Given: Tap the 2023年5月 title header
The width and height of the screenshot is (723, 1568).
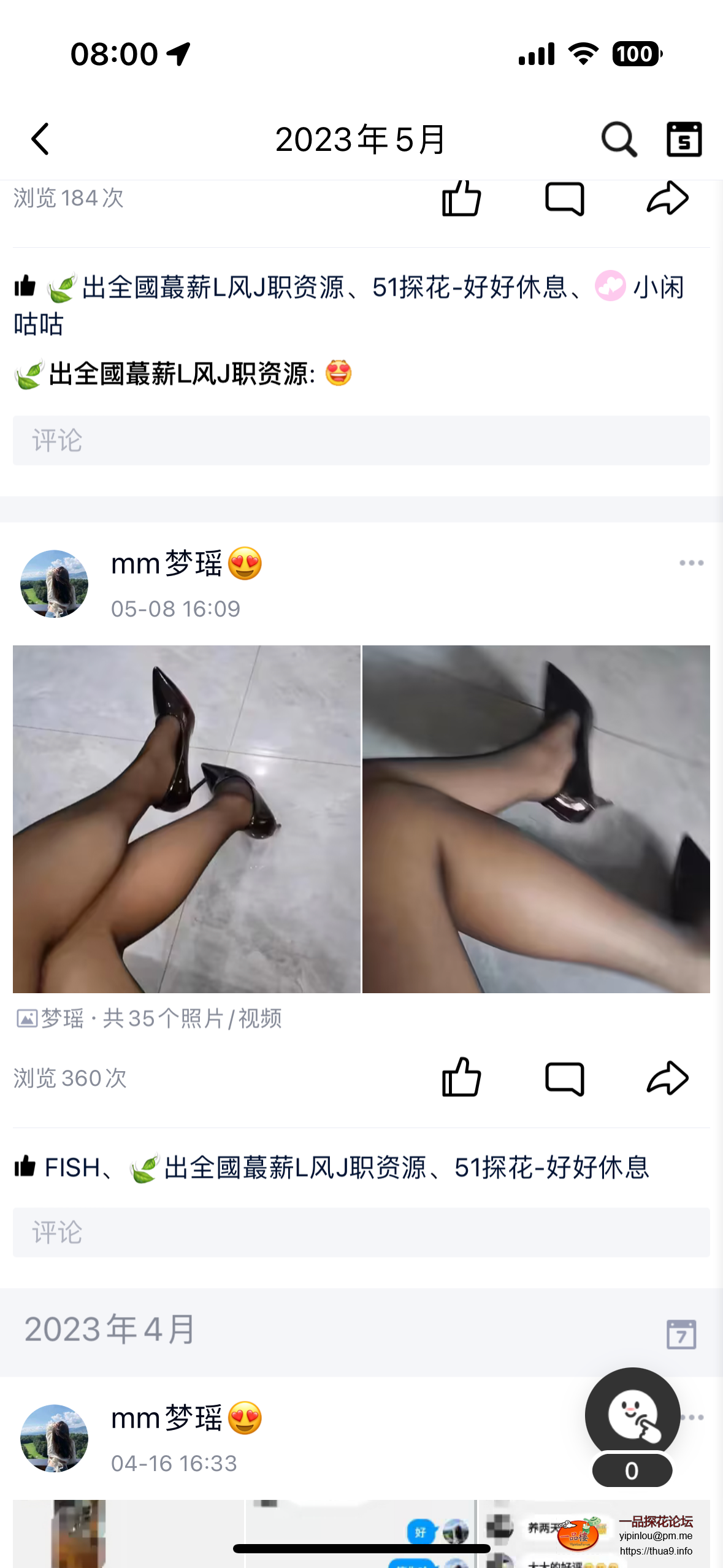Looking at the screenshot, I should click(x=361, y=139).
